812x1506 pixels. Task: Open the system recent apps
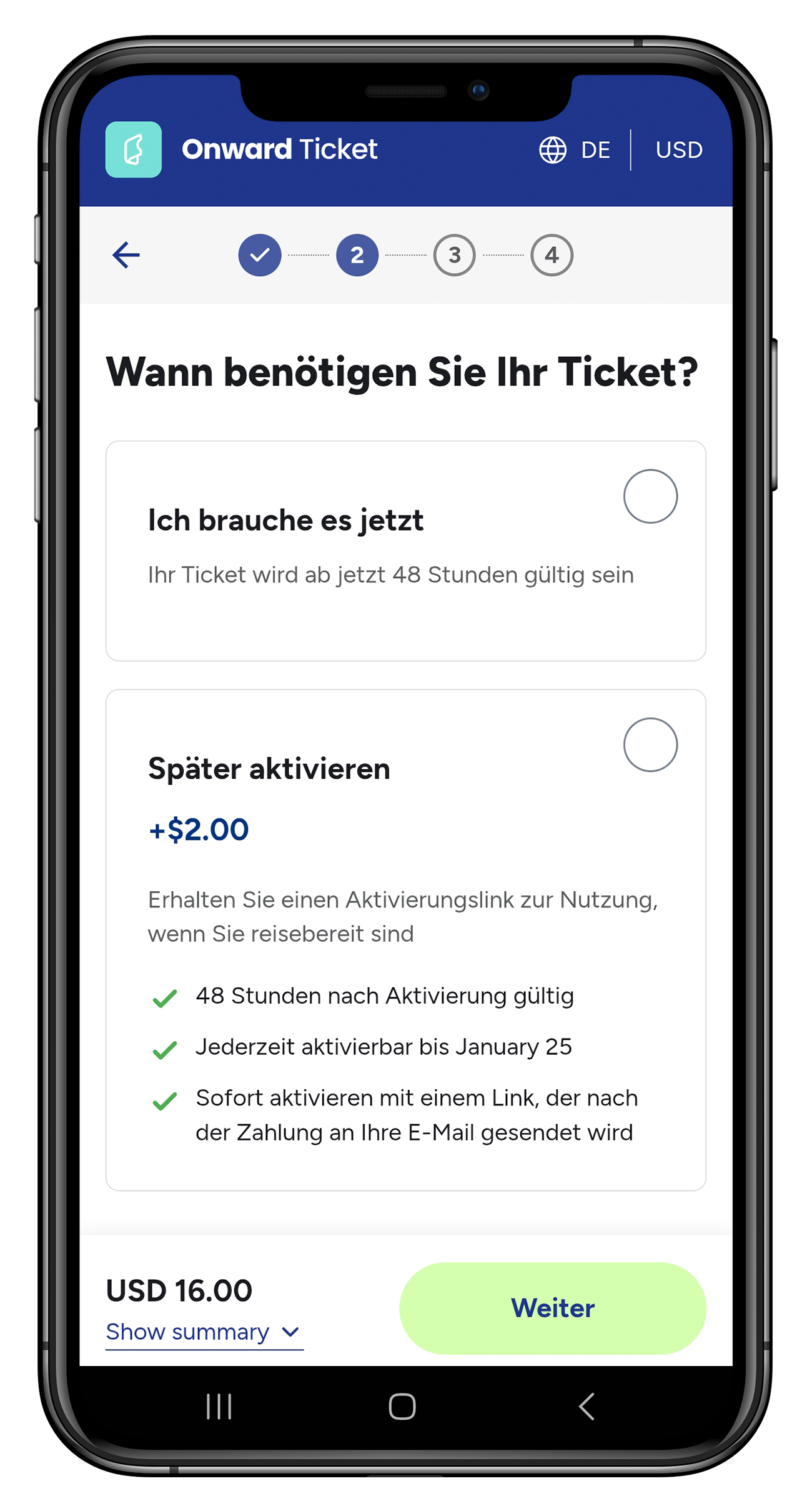[219, 1407]
